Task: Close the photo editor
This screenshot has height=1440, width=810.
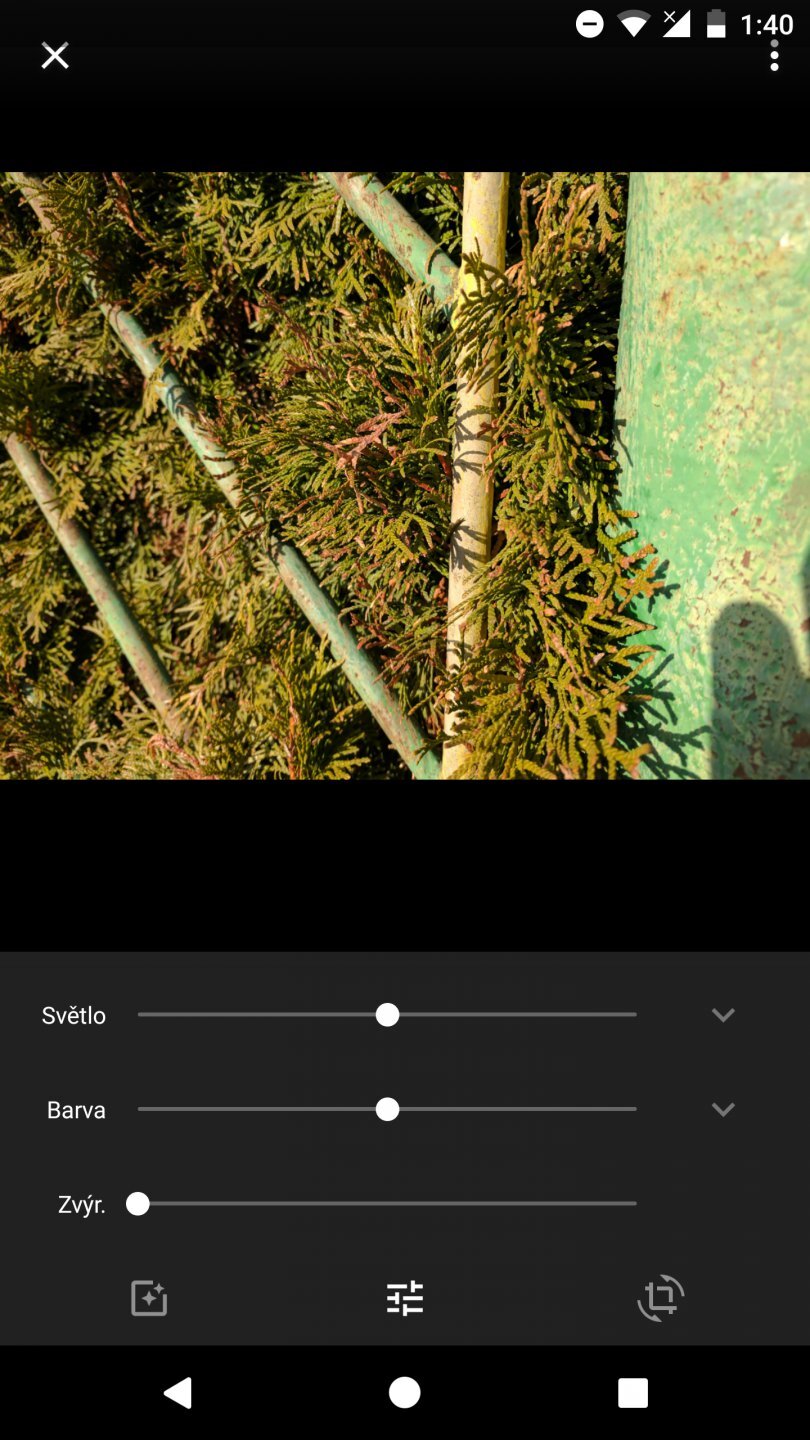Action: click(x=55, y=56)
